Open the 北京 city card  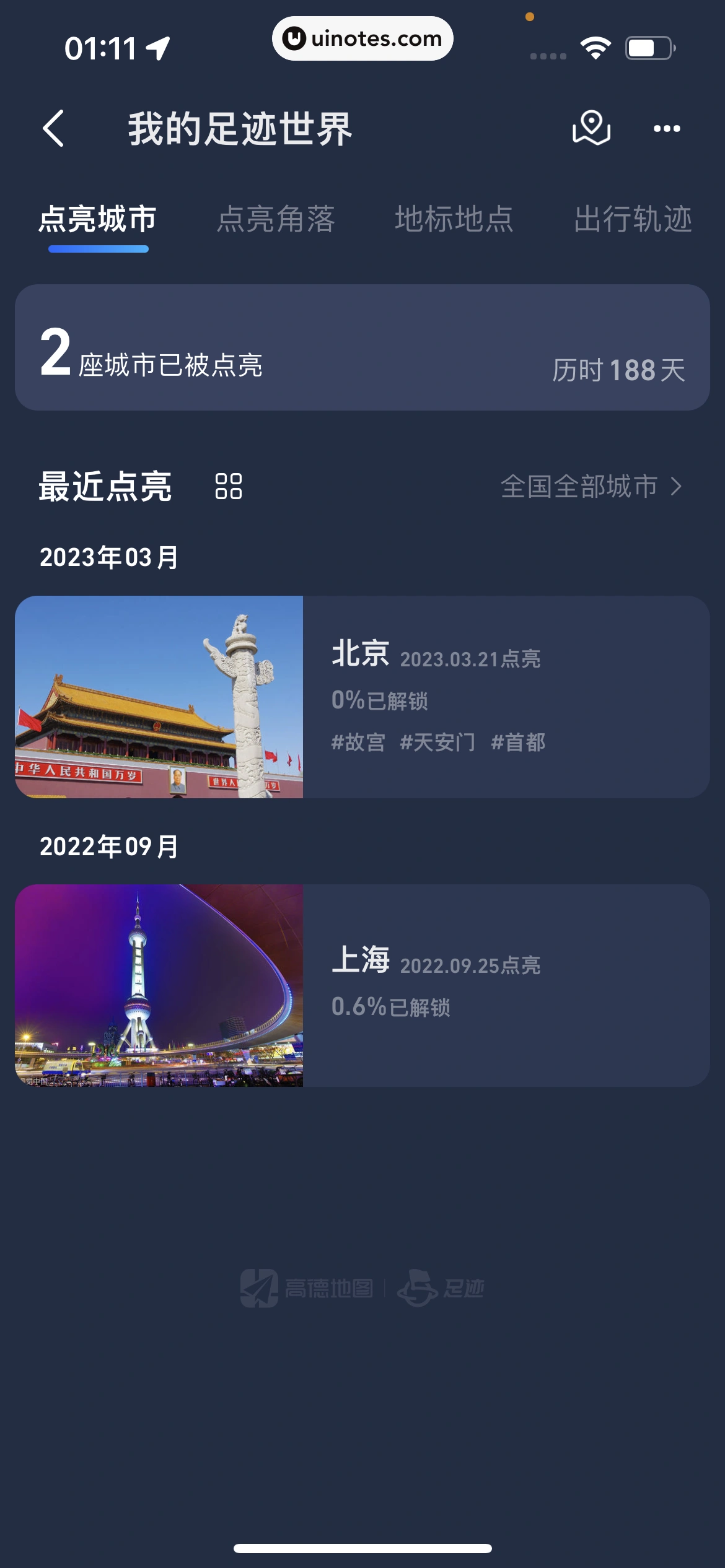click(x=362, y=697)
